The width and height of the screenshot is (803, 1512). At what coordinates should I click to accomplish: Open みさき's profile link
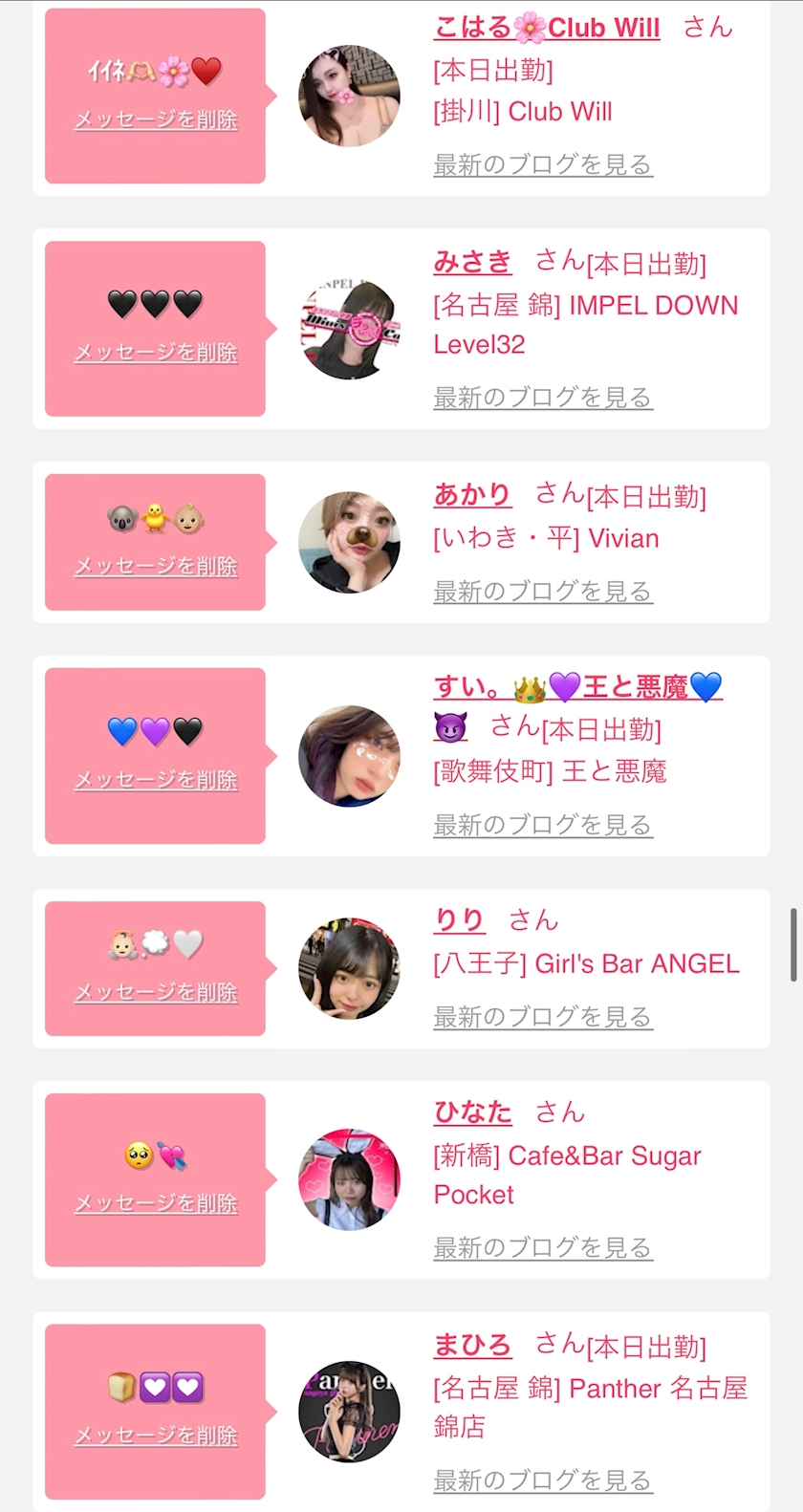[x=472, y=261]
